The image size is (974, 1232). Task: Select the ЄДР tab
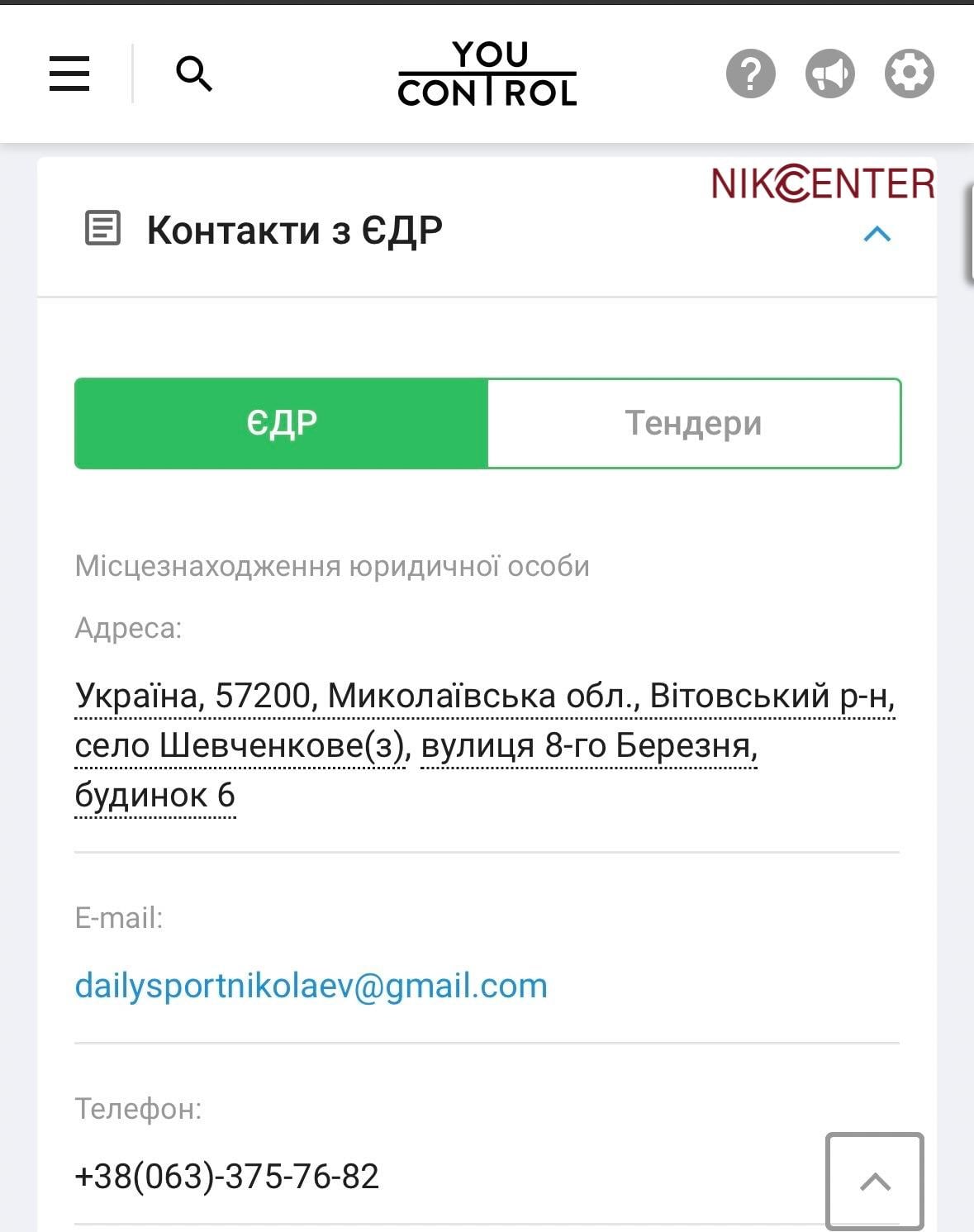click(282, 423)
